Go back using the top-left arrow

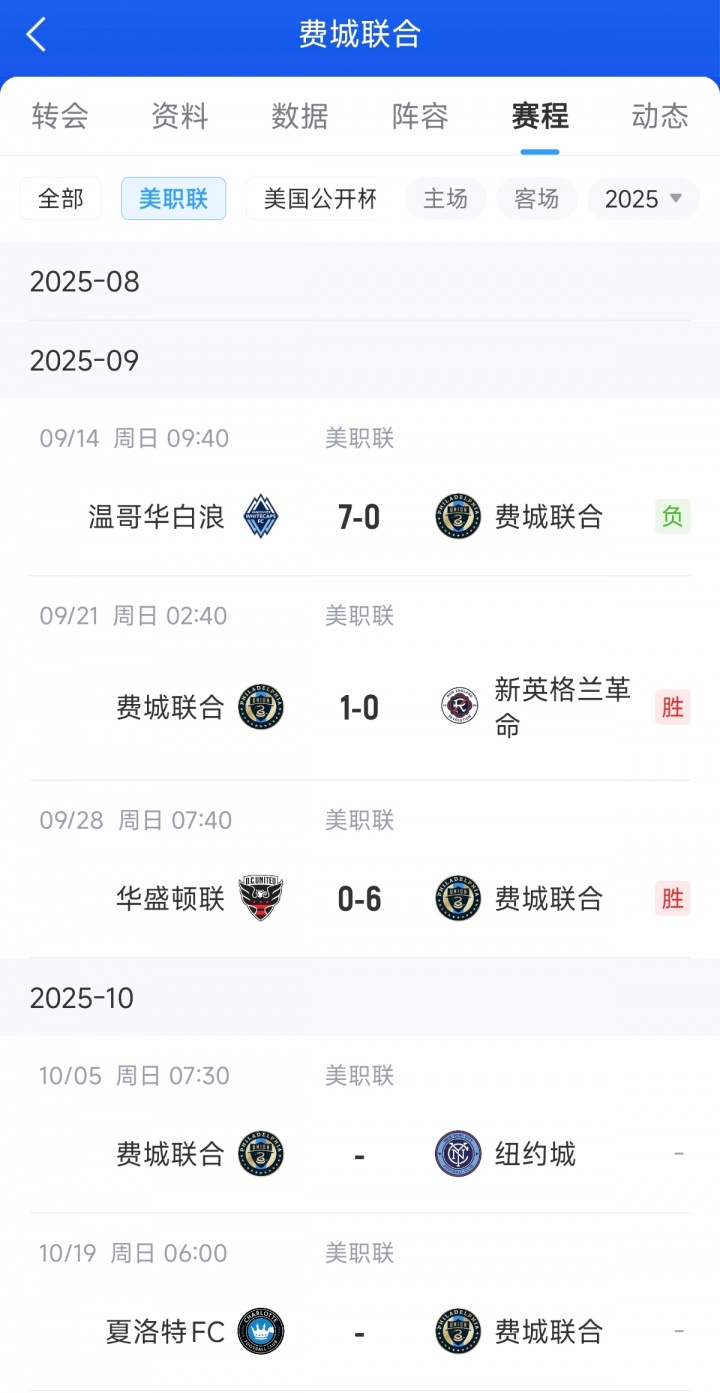pos(36,35)
